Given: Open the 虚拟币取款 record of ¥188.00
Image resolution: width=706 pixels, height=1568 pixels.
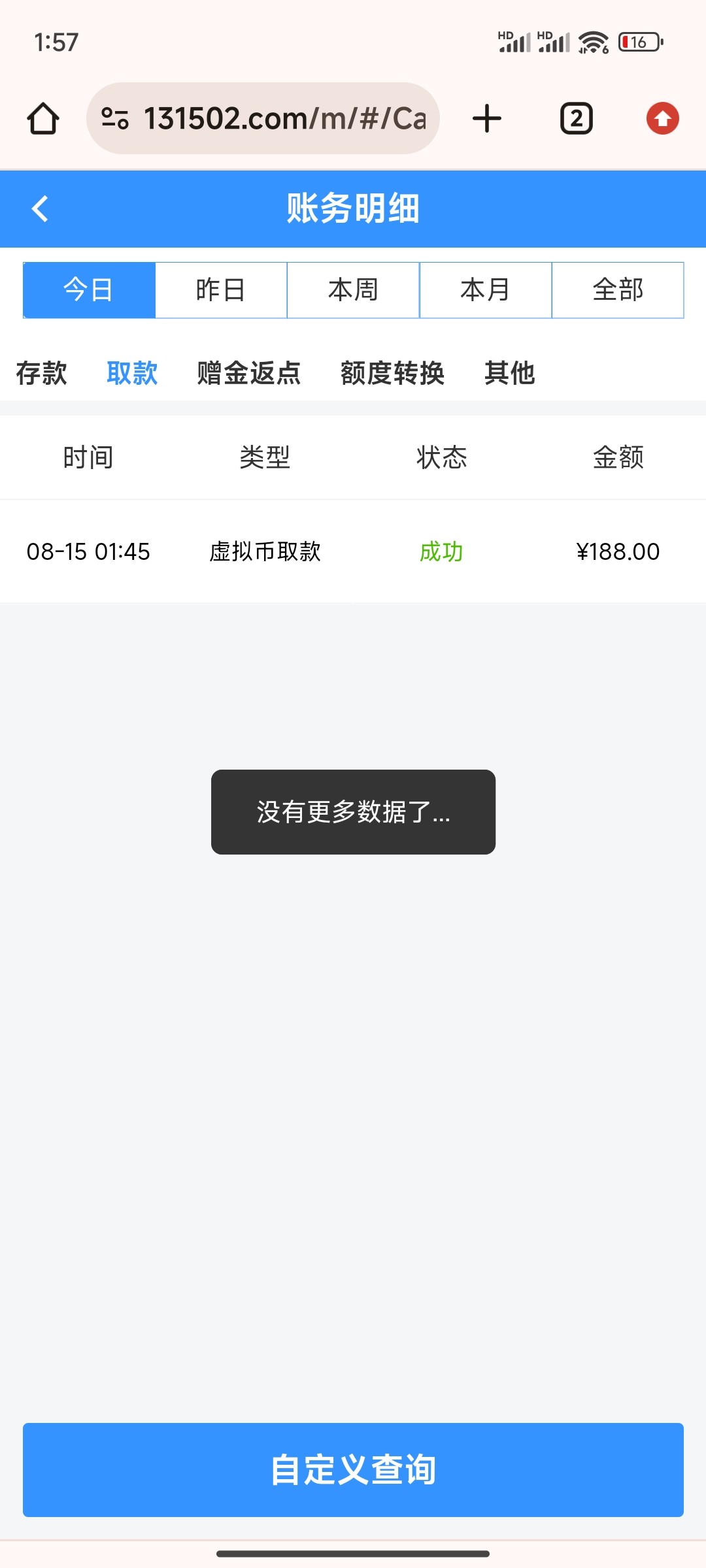Looking at the screenshot, I should tap(353, 551).
